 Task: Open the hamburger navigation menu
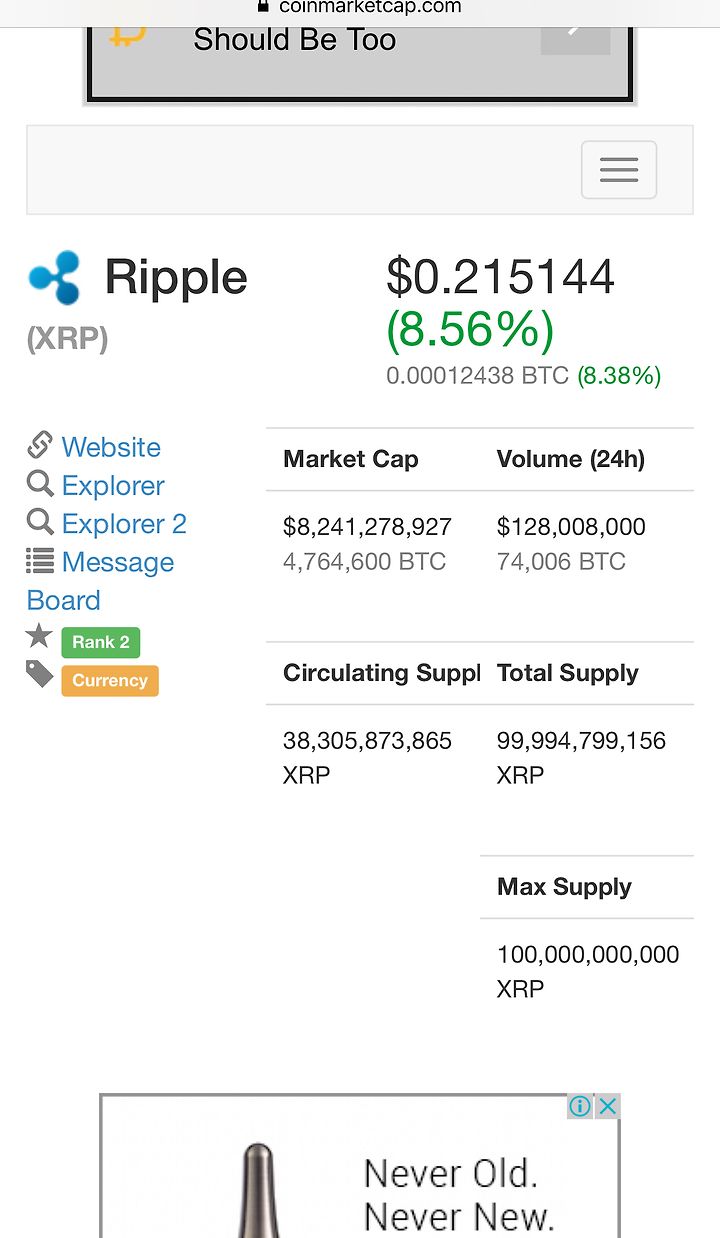click(x=619, y=170)
